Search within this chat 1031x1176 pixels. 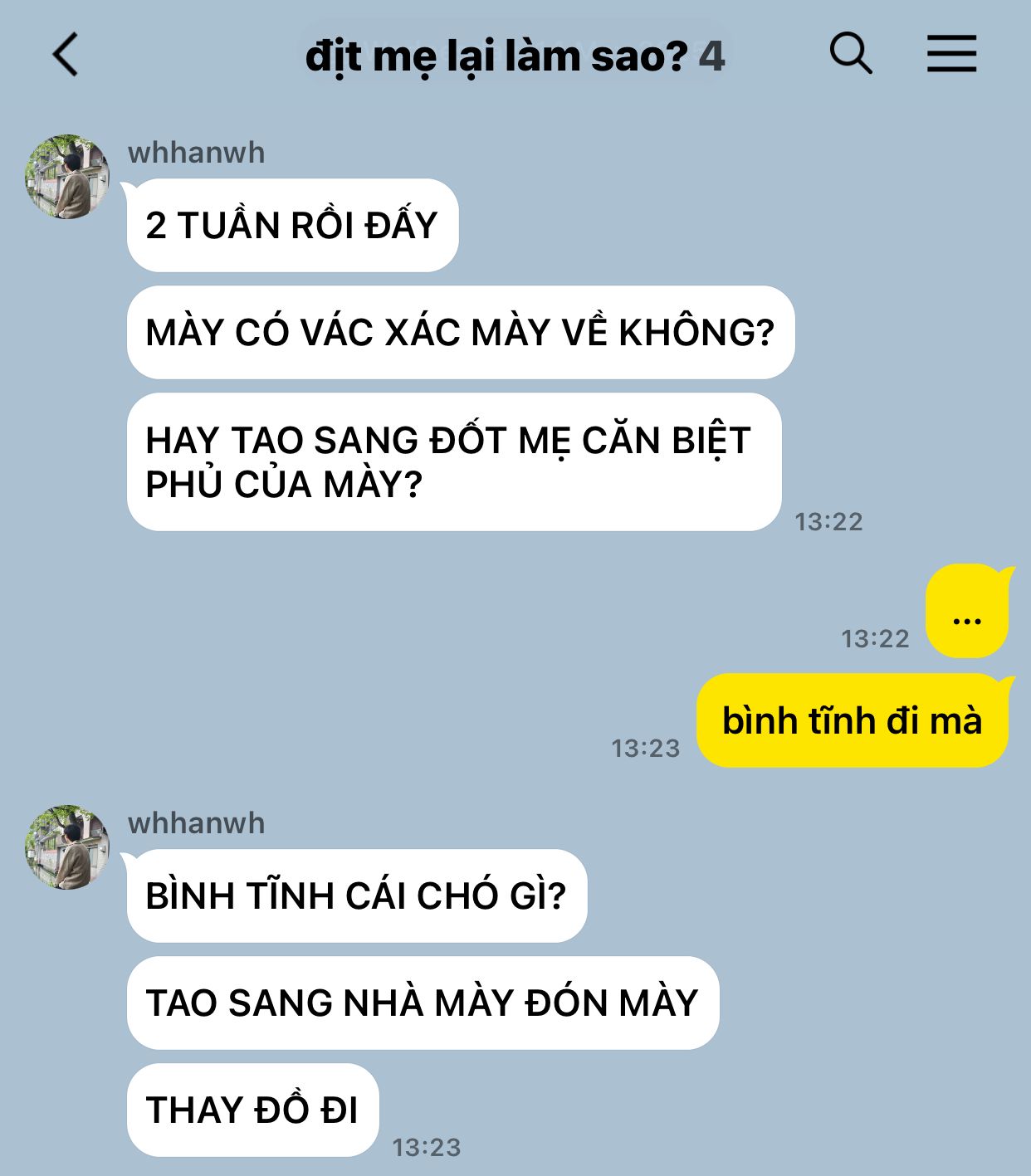point(851,54)
